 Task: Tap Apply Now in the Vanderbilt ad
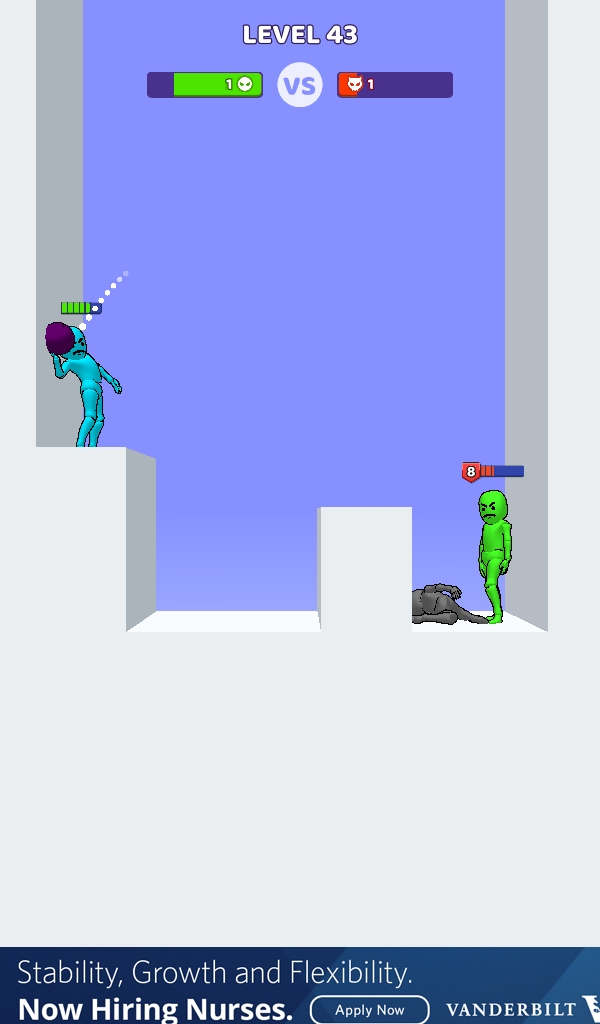pos(369,1009)
